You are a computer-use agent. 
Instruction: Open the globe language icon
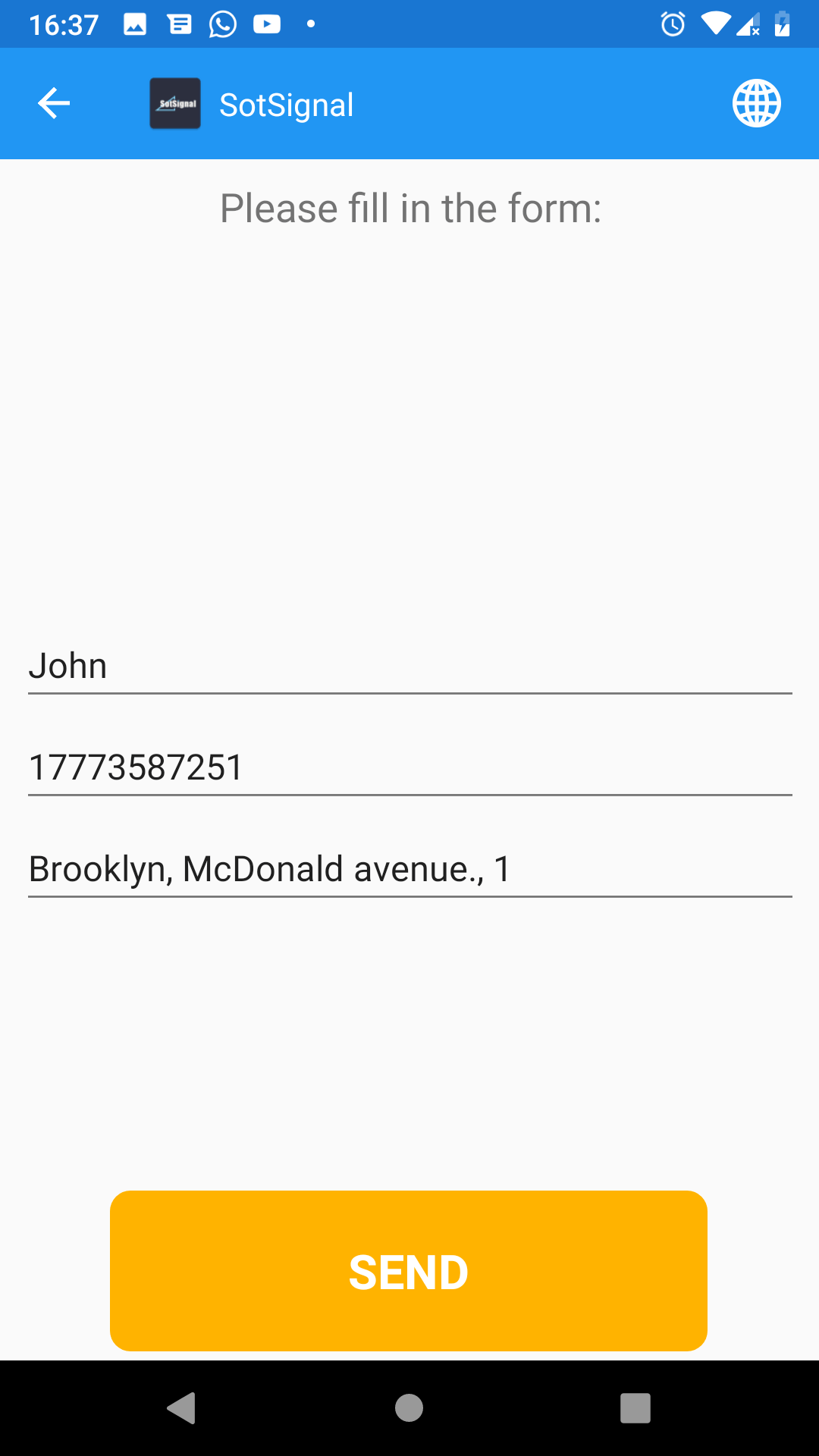pyautogui.click(x=756, y=103)
